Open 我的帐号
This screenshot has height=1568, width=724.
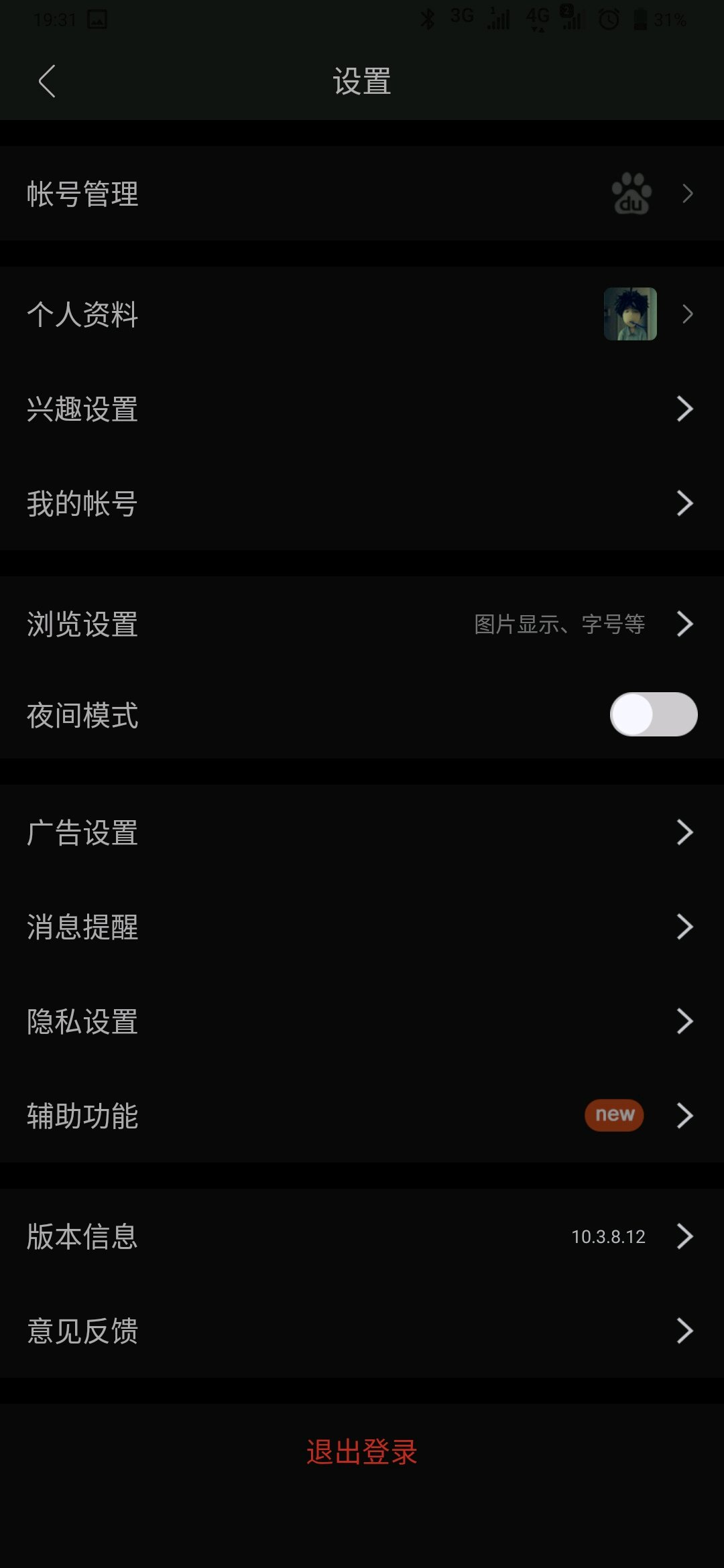[x=362, y=503]
